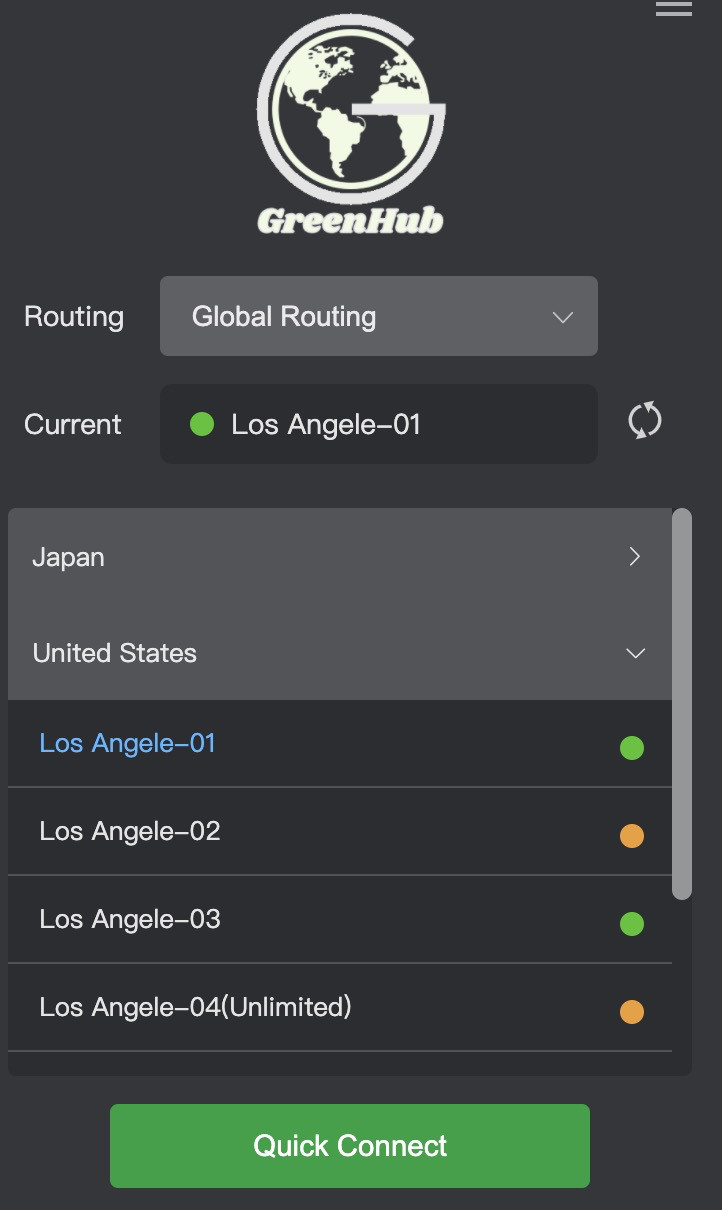Click the Current server field showing Los Angele-01
Viewport: 722px width, 1210px height.
[378, 424]
